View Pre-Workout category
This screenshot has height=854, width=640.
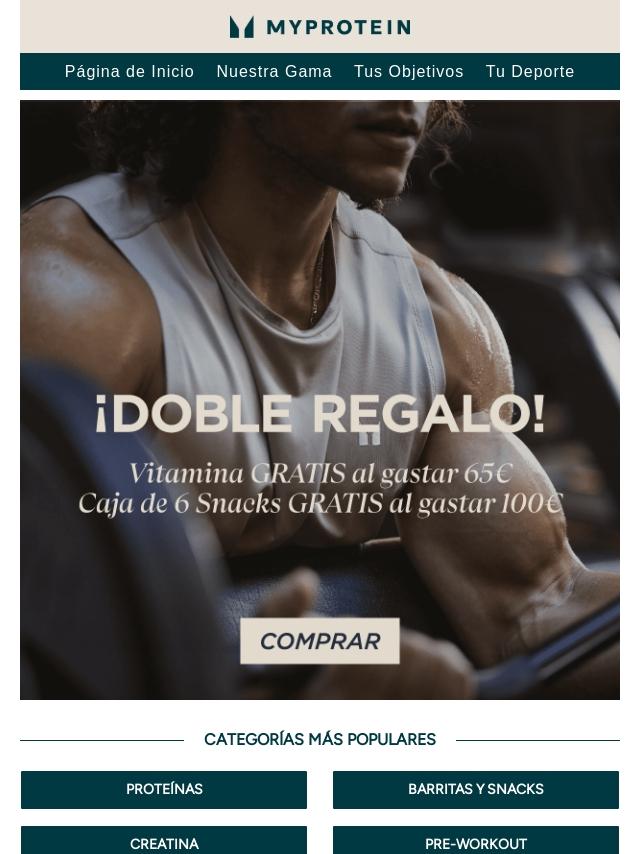(476, 841)
